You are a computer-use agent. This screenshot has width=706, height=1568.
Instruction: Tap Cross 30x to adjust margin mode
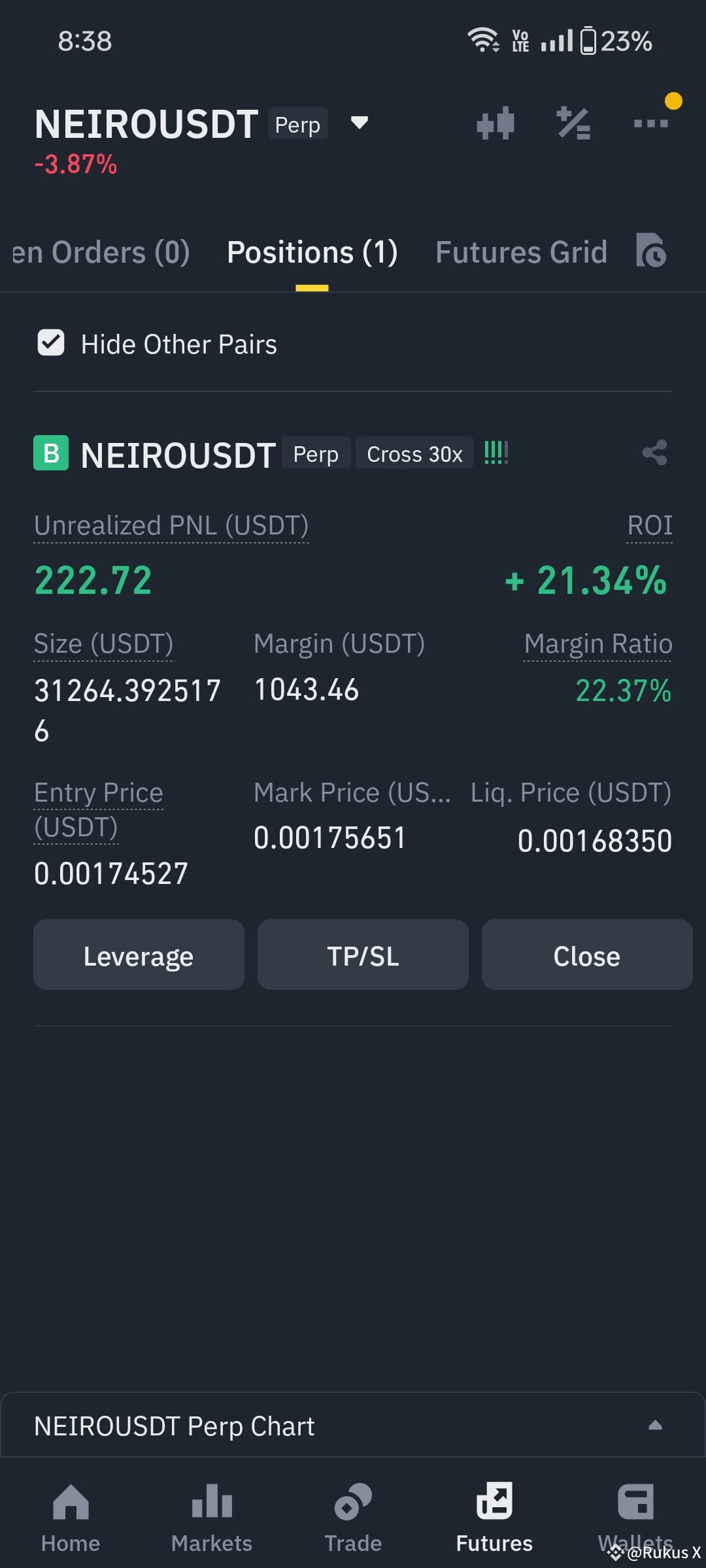click(414, 453)
